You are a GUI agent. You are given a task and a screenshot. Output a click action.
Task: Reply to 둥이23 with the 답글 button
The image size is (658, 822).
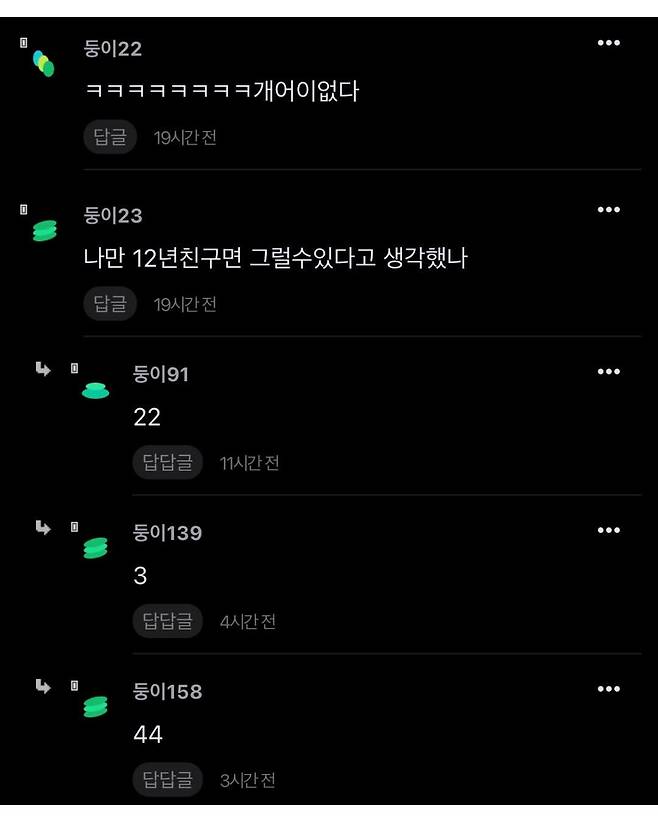coord(110,304)
